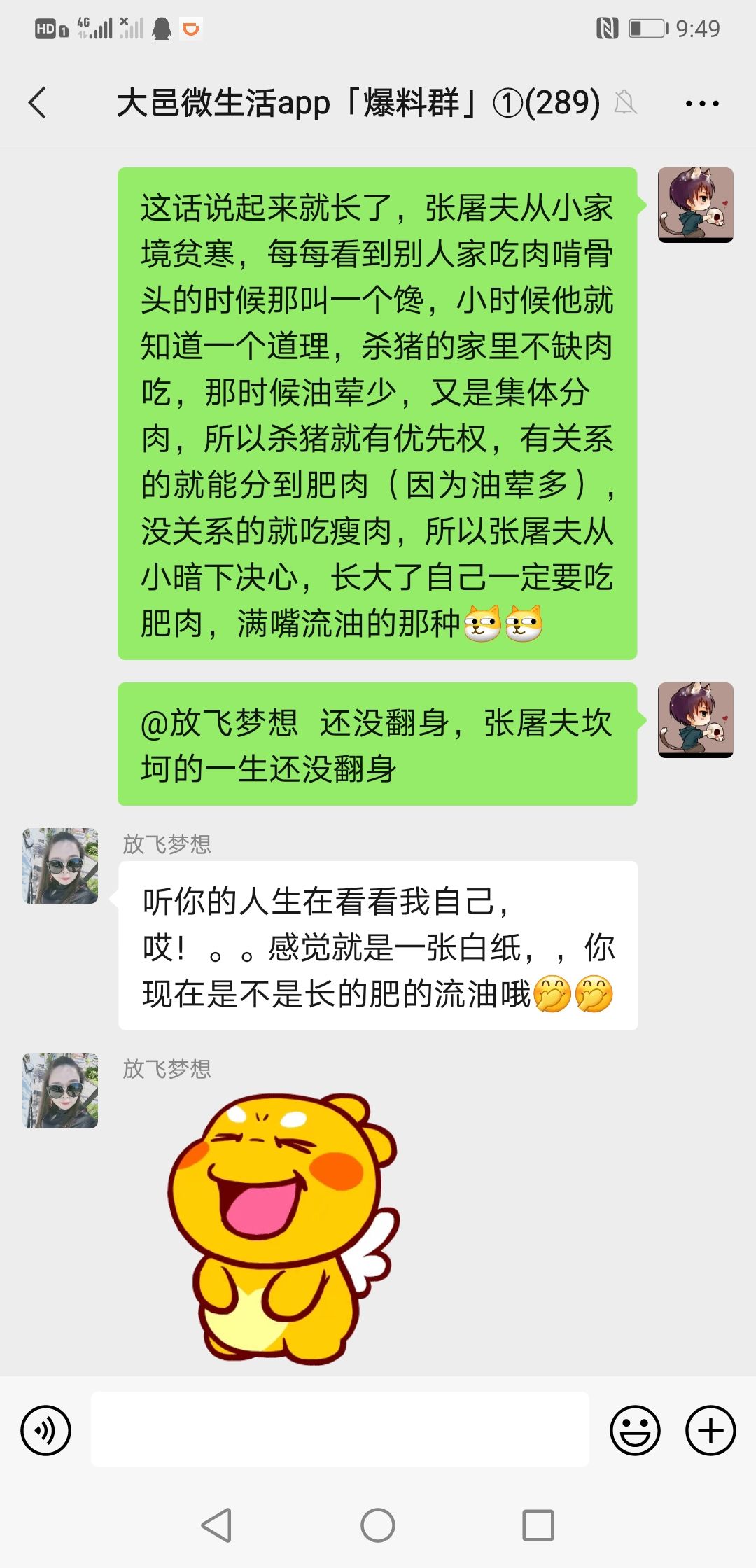Open the recent apps view

(x=538, y=1525)
